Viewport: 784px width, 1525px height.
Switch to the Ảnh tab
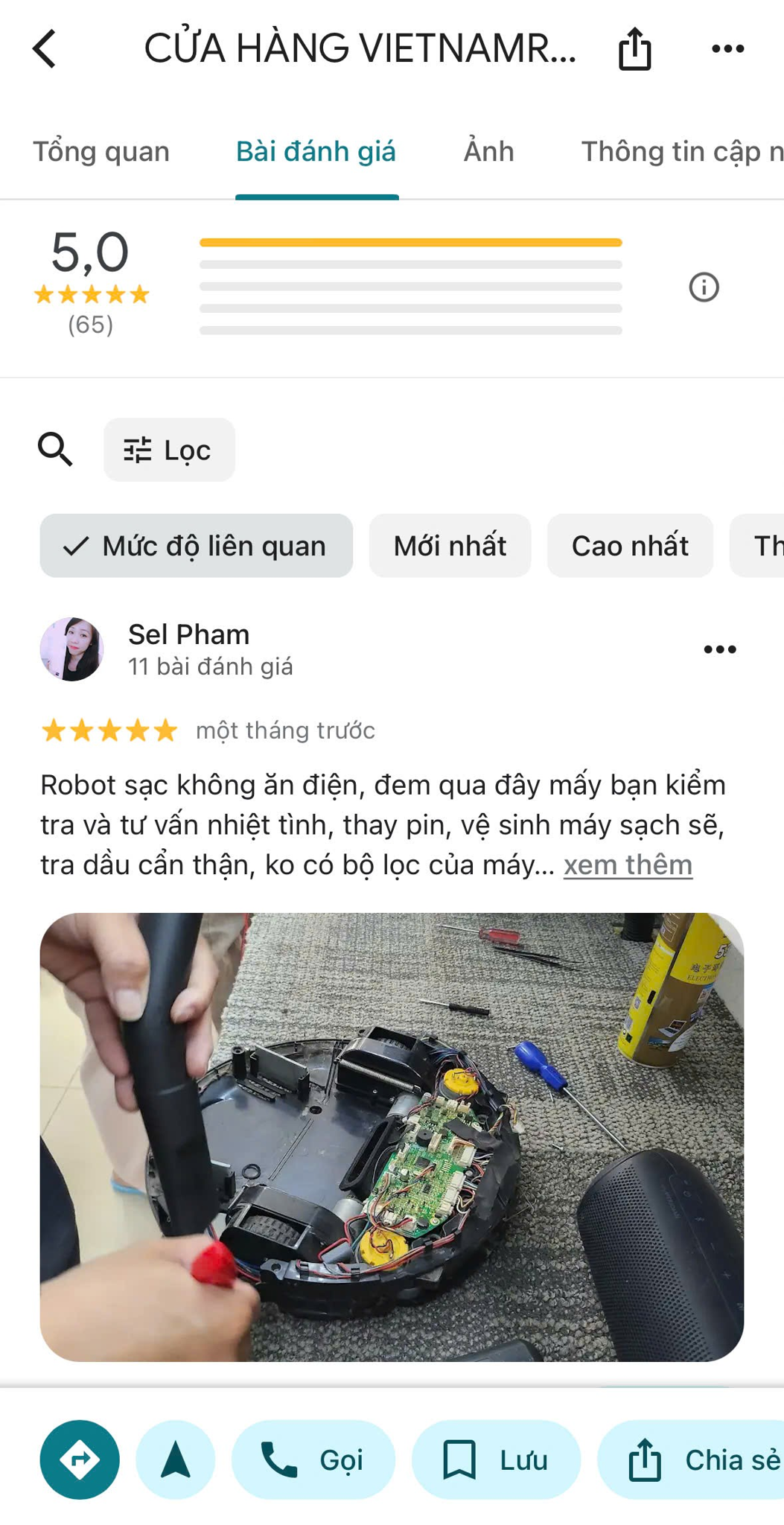(488, 152)
